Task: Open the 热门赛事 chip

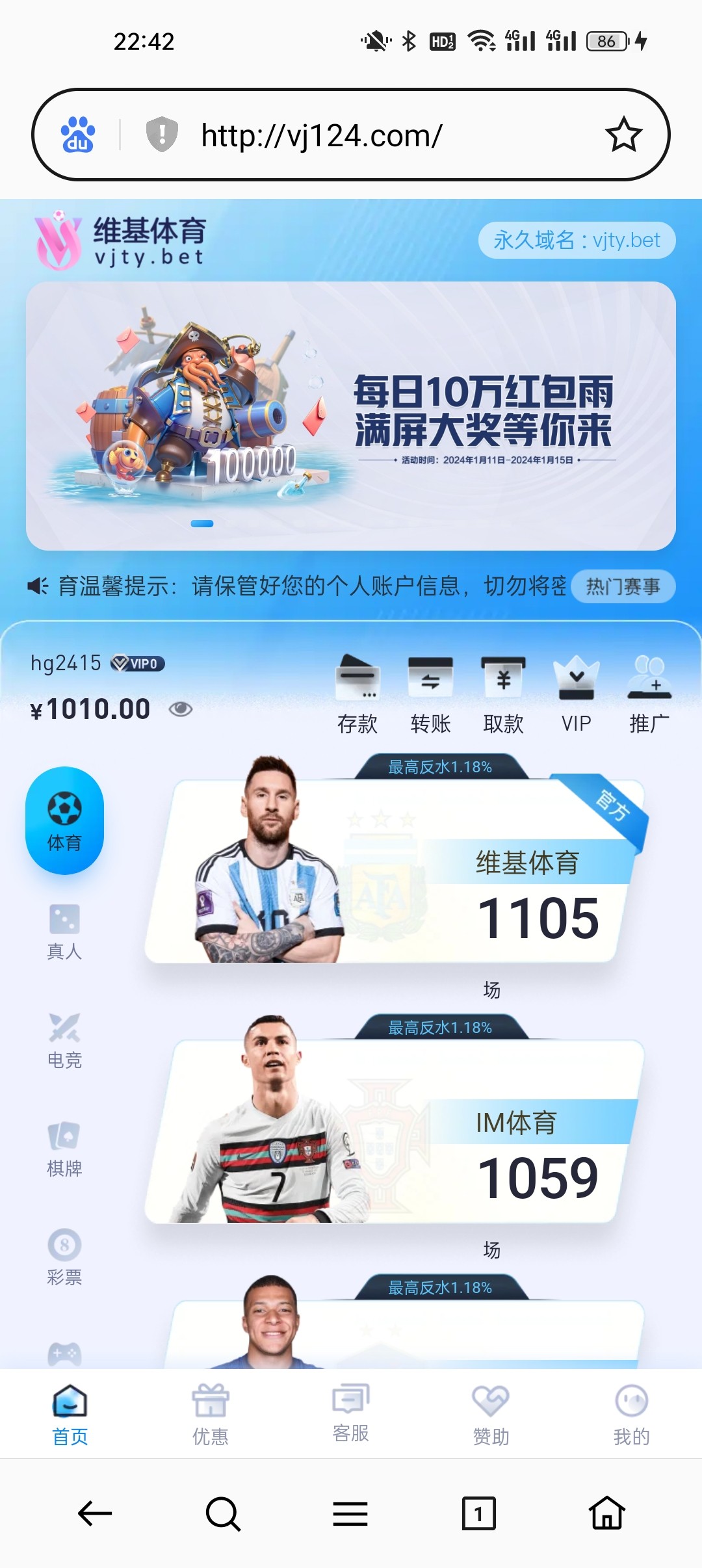Action: click(623, 586)
